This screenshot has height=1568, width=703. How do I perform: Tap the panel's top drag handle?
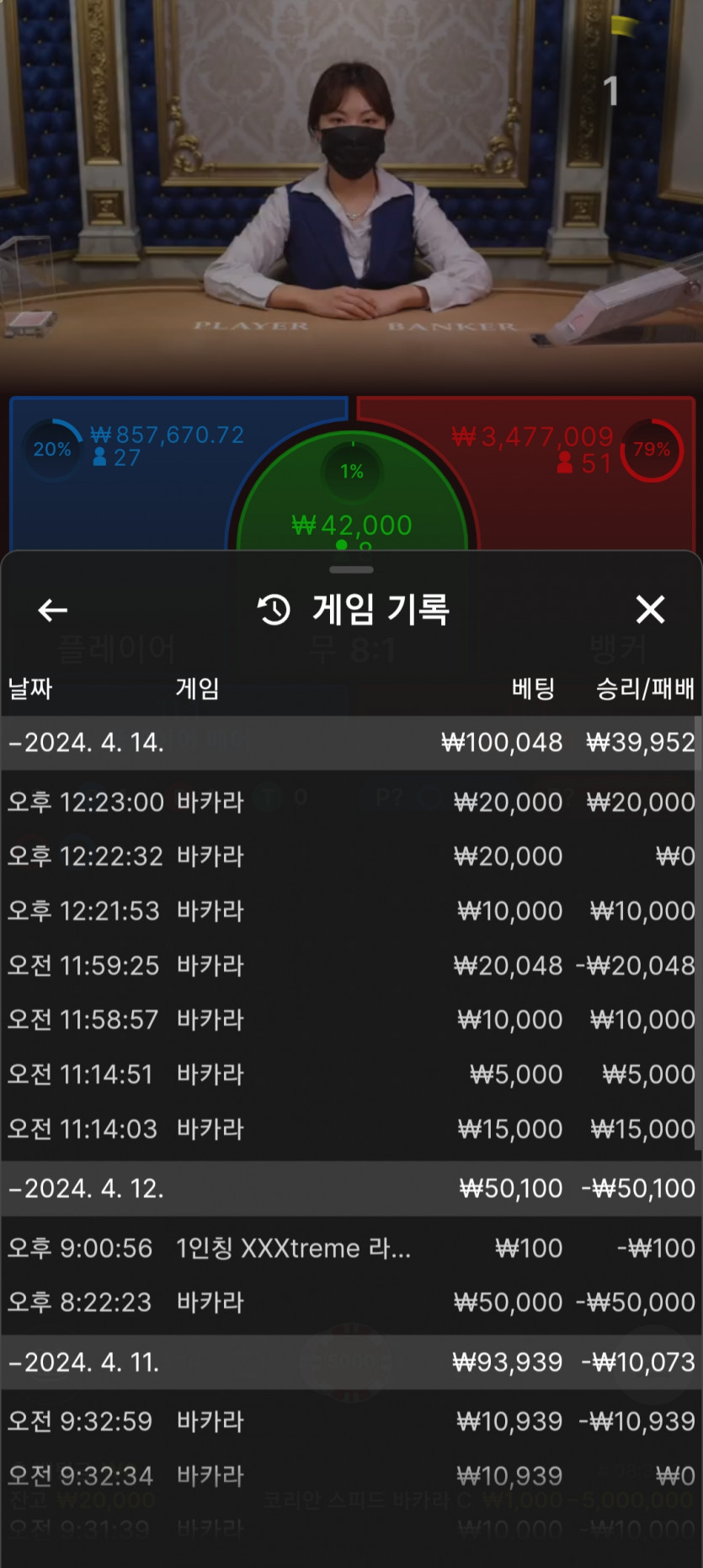[x=351, y=570]
